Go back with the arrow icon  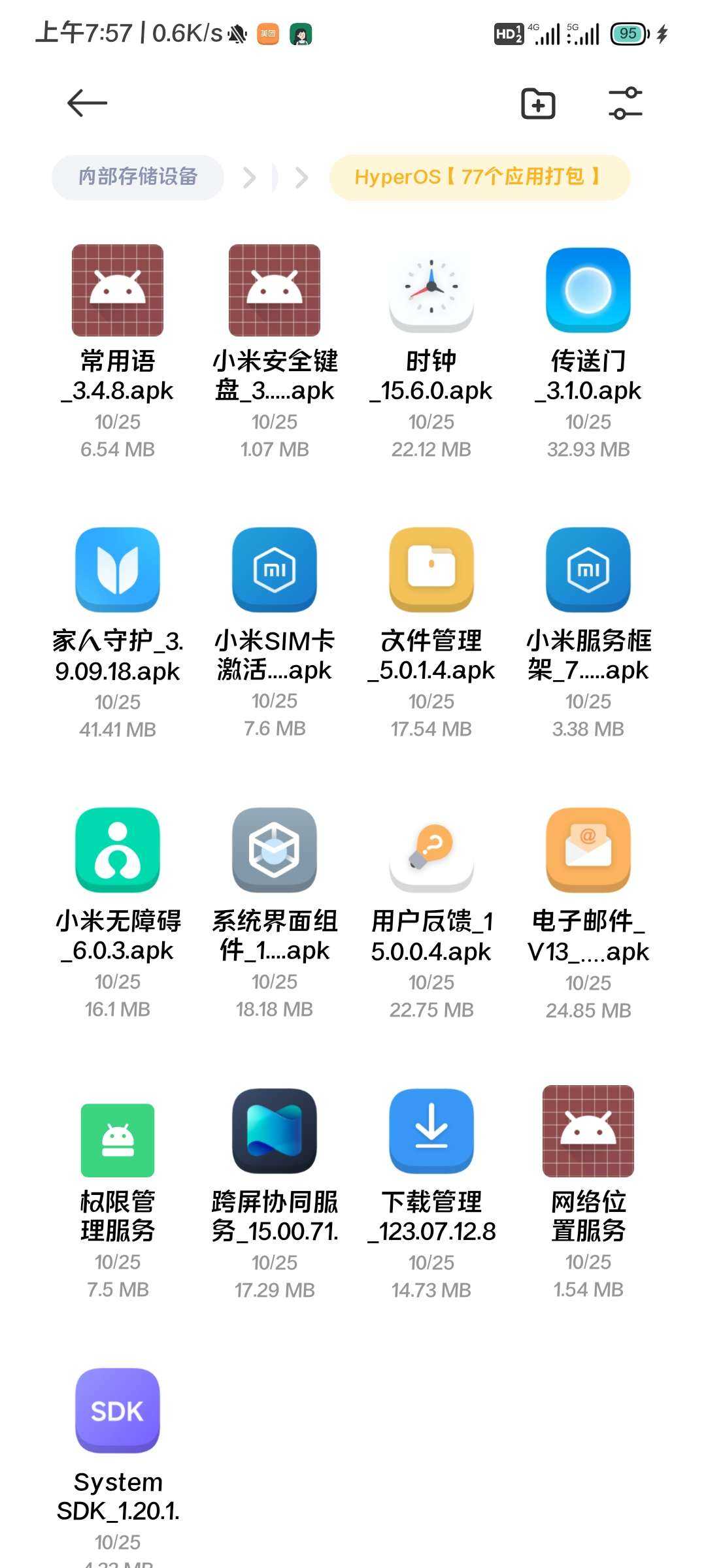87,103
